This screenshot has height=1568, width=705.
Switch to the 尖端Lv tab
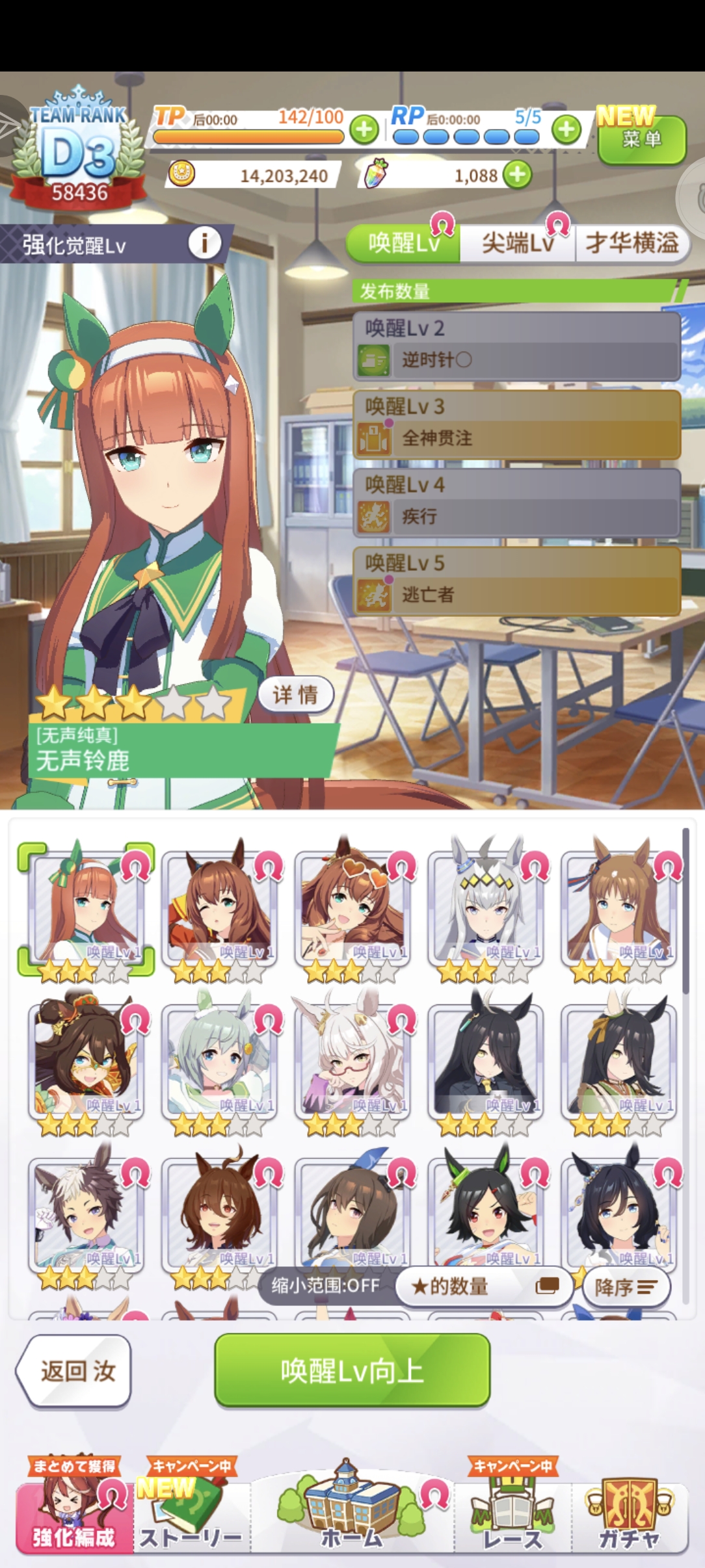click(x=517, y=244)
